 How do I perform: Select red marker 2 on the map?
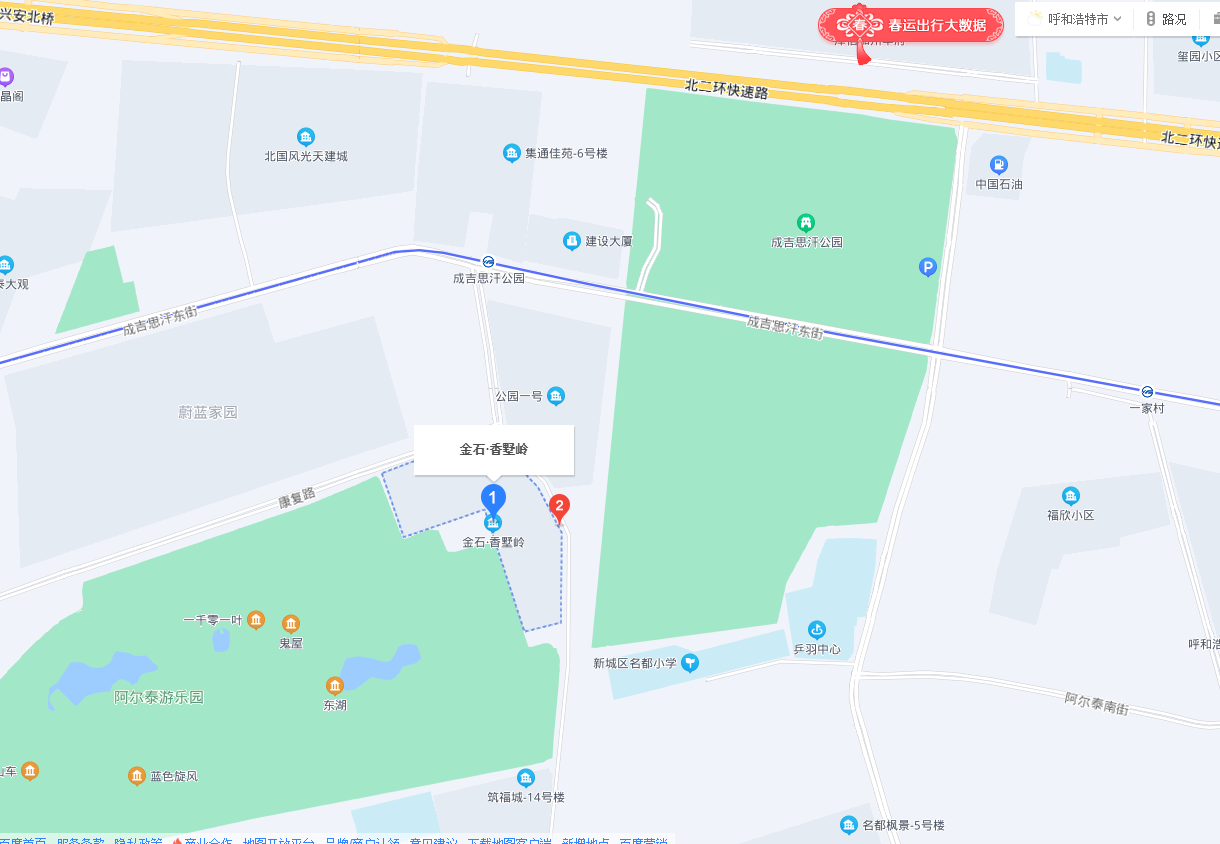point(560,507)
